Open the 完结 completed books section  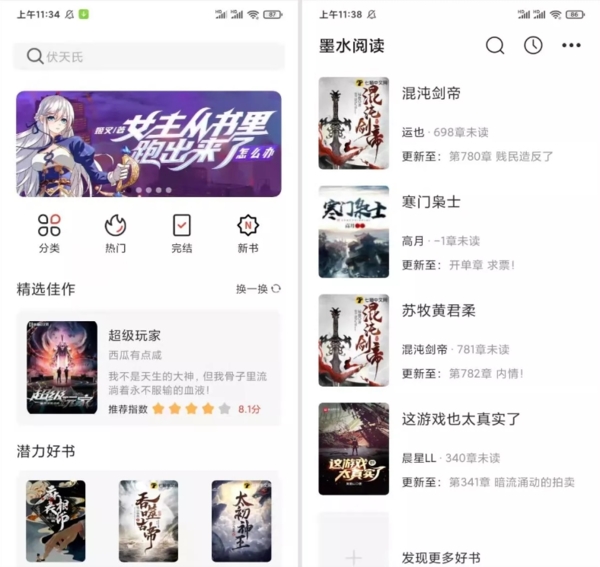181,234
